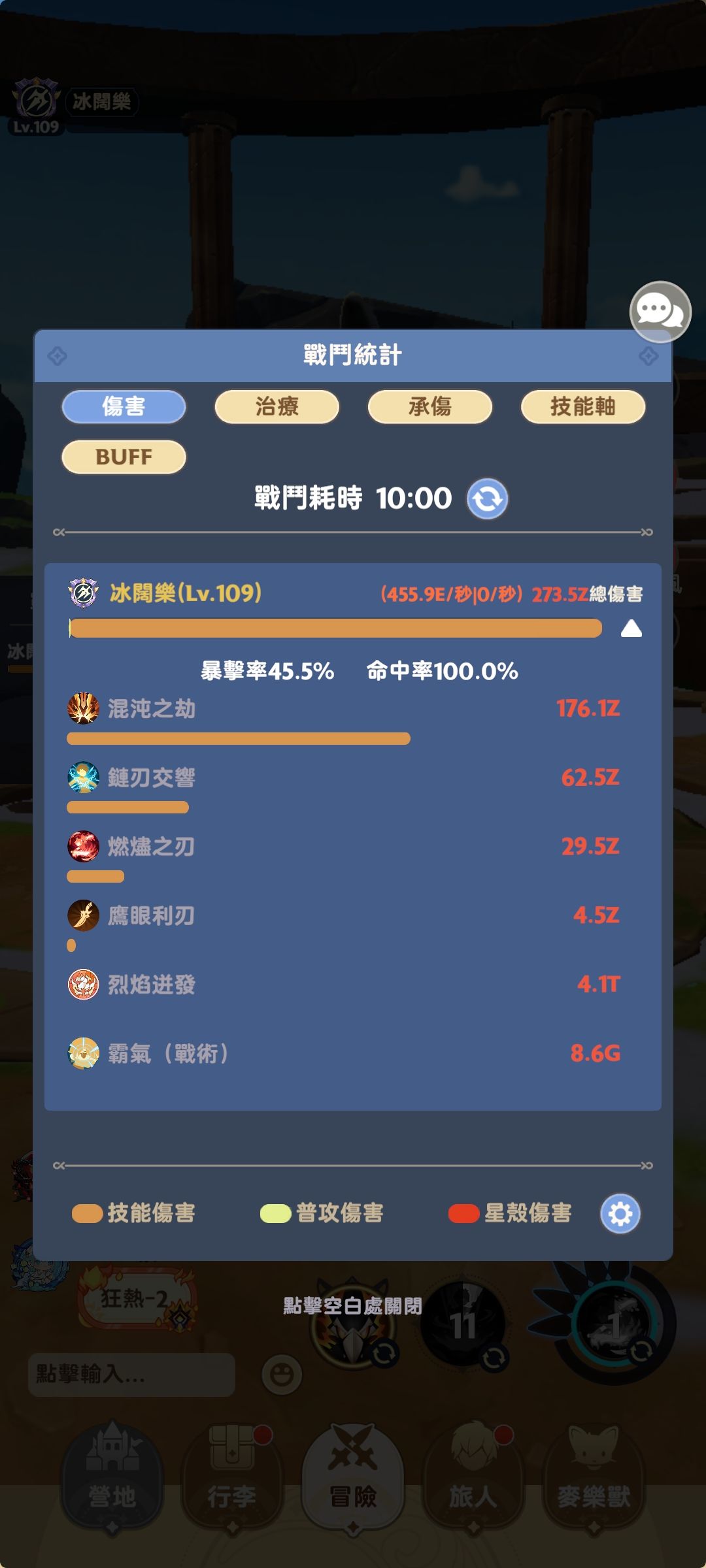Switch to the BUFF tab
Image resolution: width=706 pixels, height=1568 pixels.
click(123, 456)
